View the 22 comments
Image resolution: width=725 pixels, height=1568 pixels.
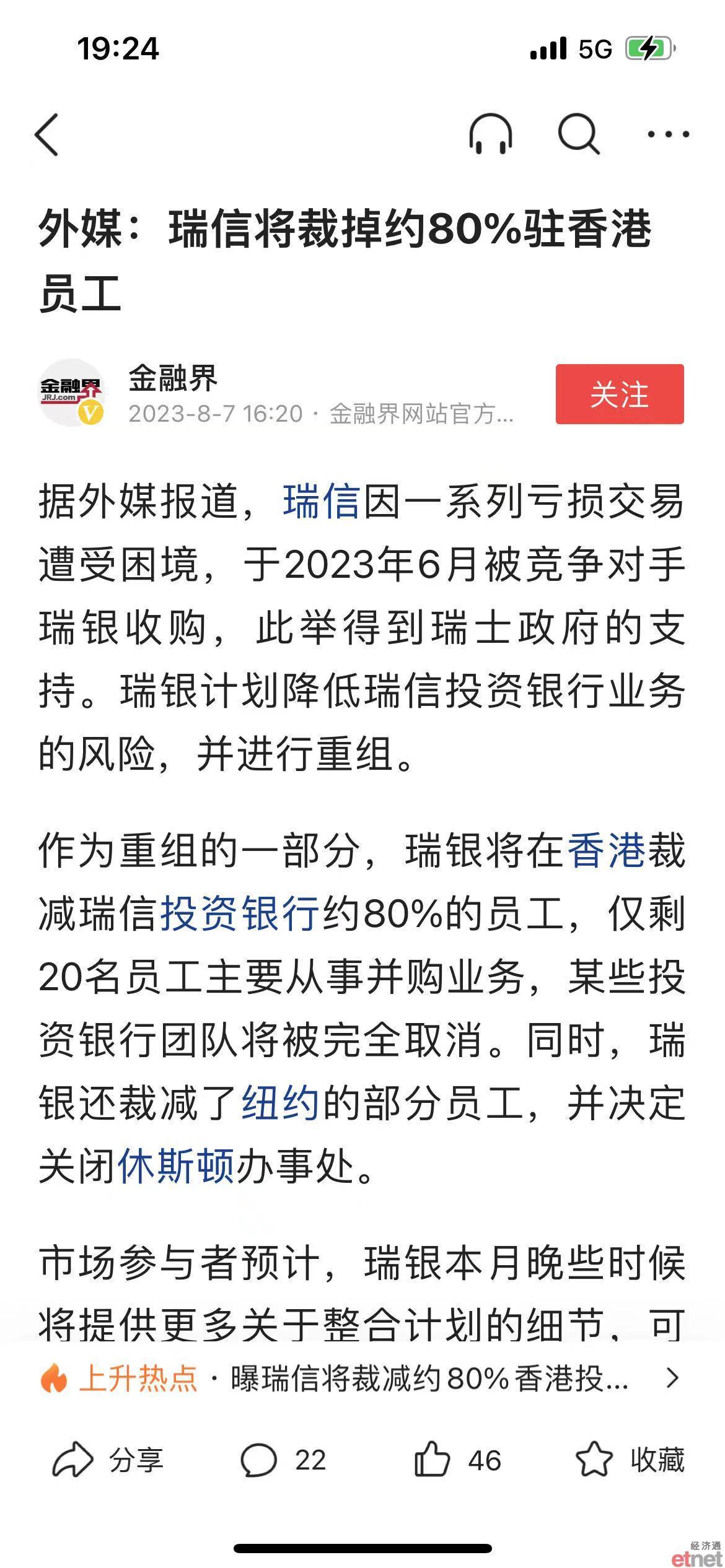pyautogui.click(x=283, y=1460)
